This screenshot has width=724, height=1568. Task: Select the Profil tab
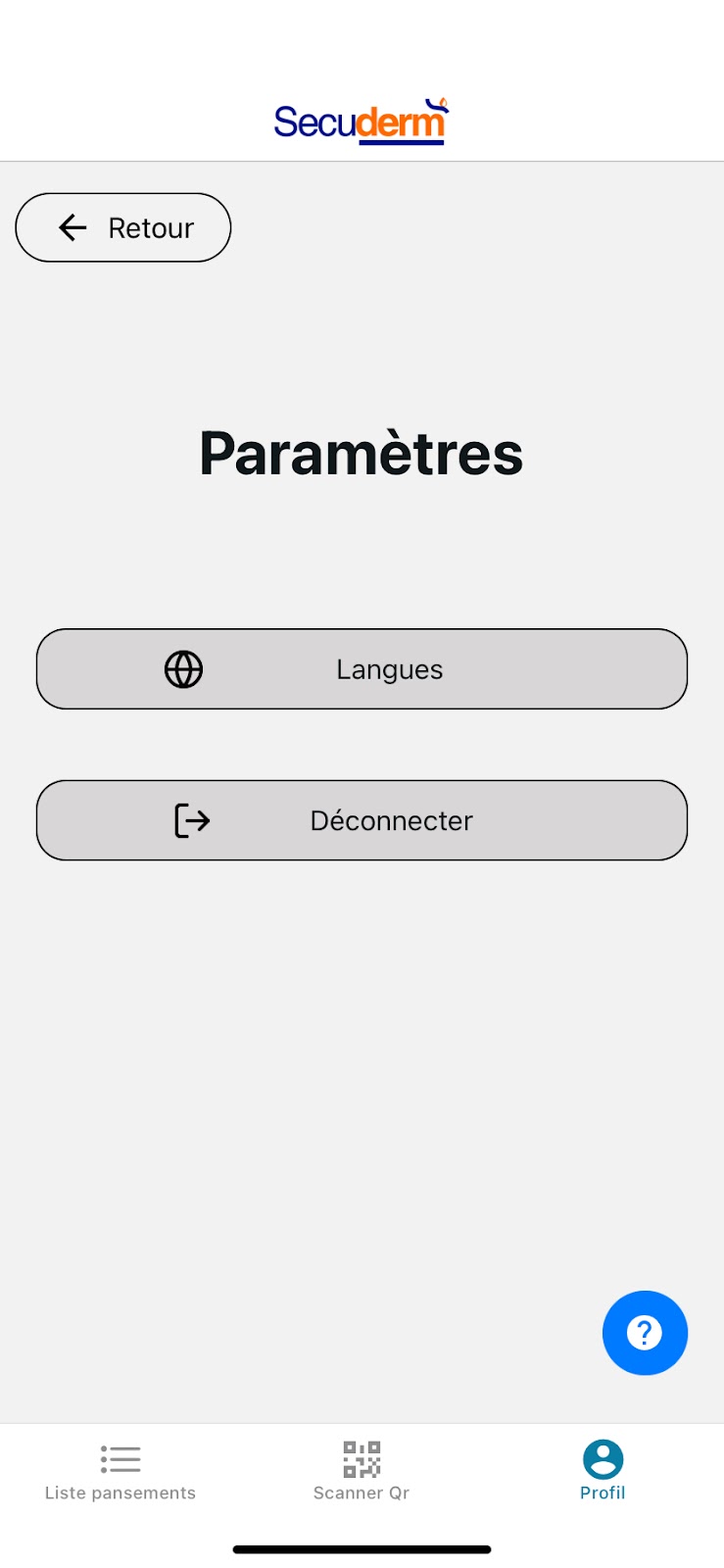(603, 1471)
